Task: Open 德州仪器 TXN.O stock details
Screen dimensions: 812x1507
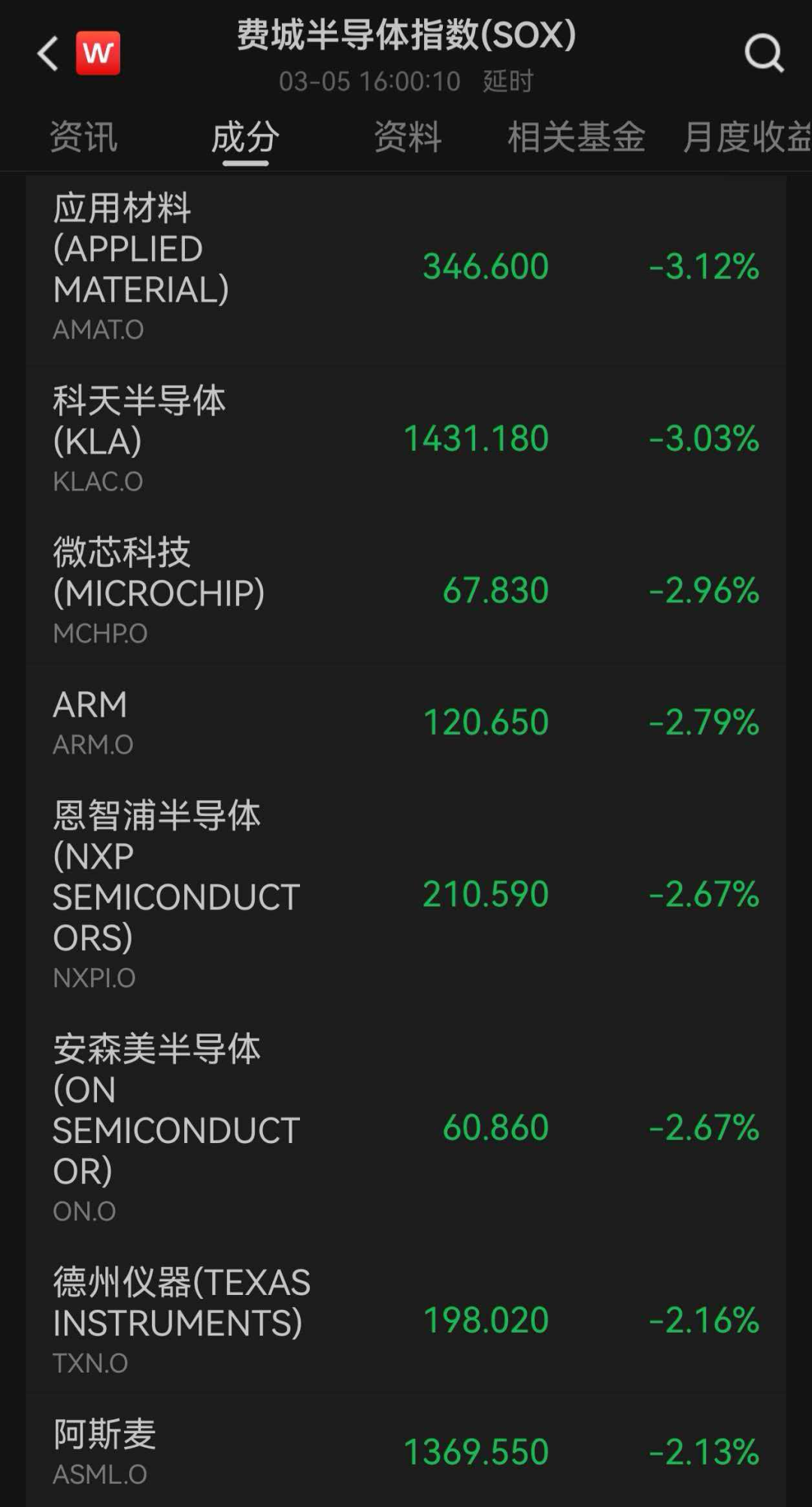Action: [x=406, y=1321]
